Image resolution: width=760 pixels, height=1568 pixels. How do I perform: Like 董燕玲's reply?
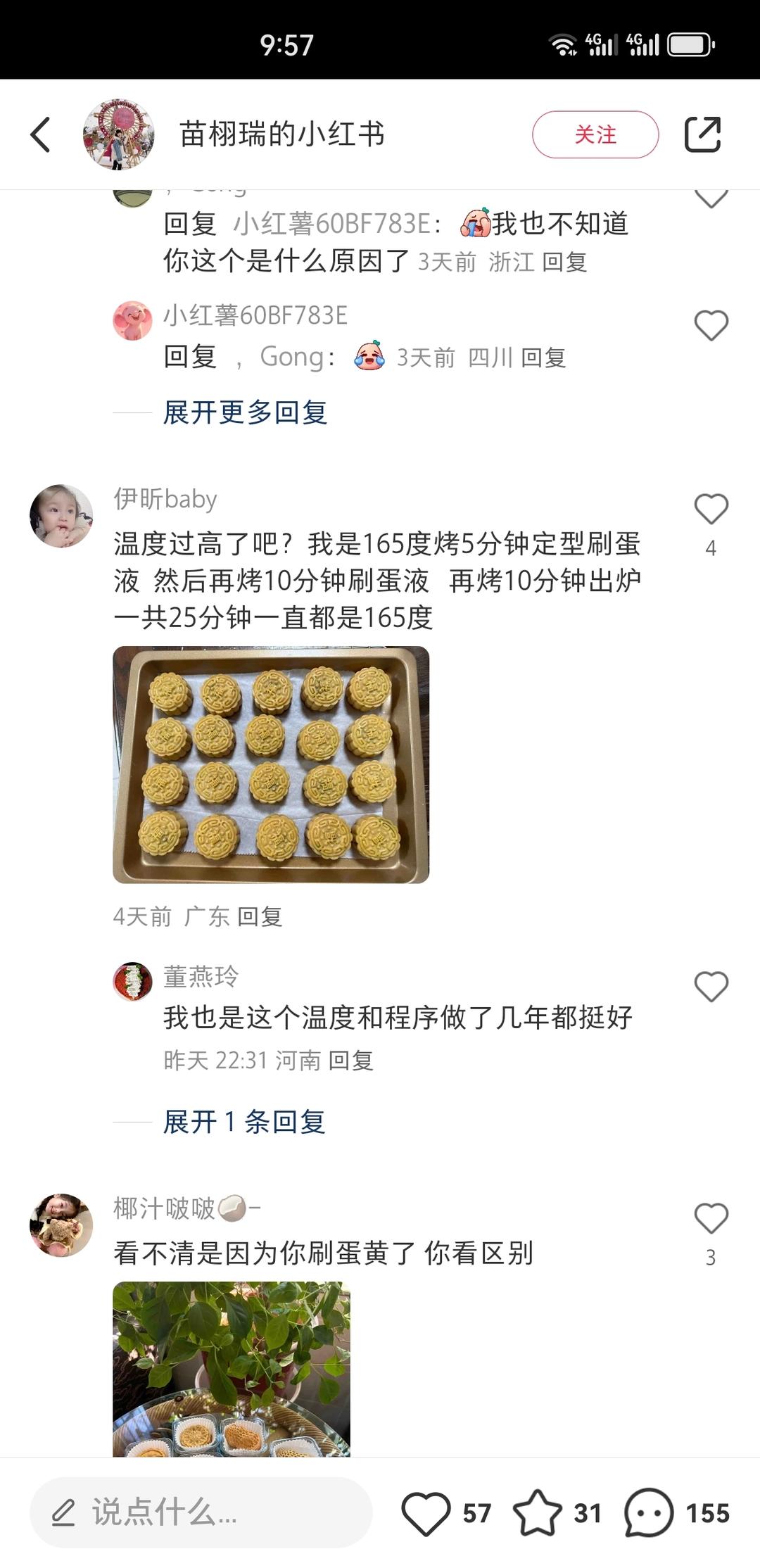[x=711, y=987]
